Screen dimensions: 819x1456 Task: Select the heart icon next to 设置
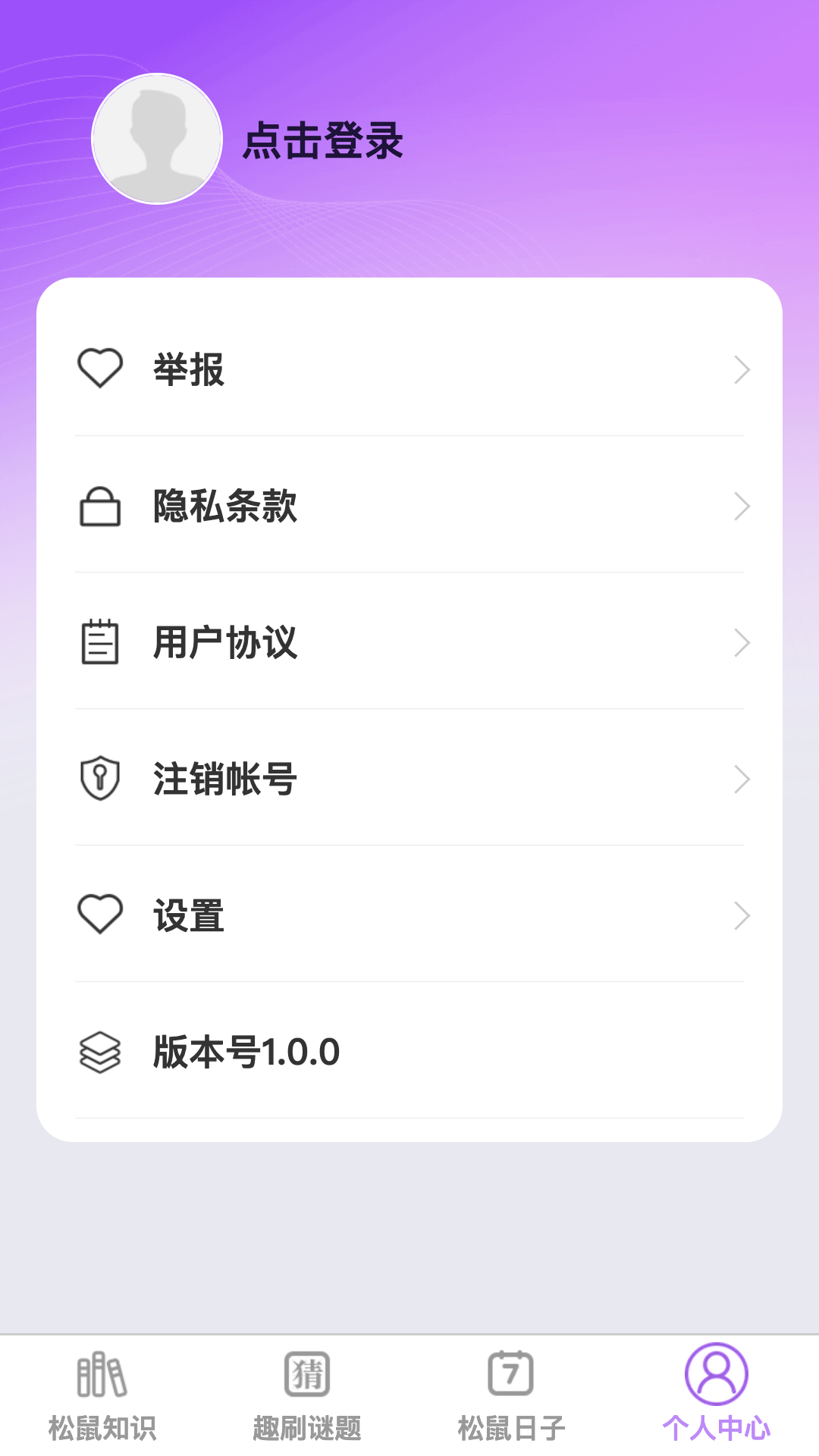click(x=99, y=915)
